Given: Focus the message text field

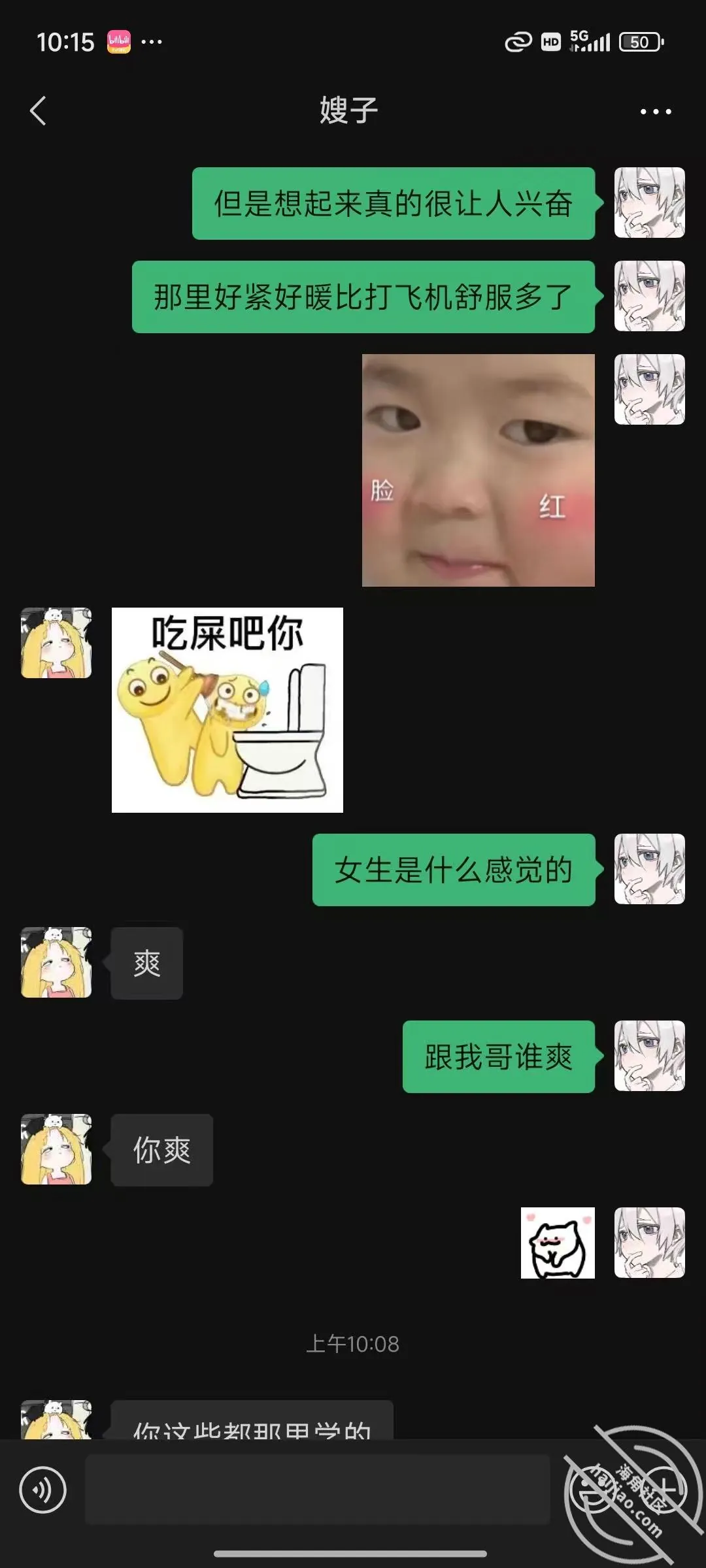Looking at the screenshot, I should click(x=317, y=1490).
